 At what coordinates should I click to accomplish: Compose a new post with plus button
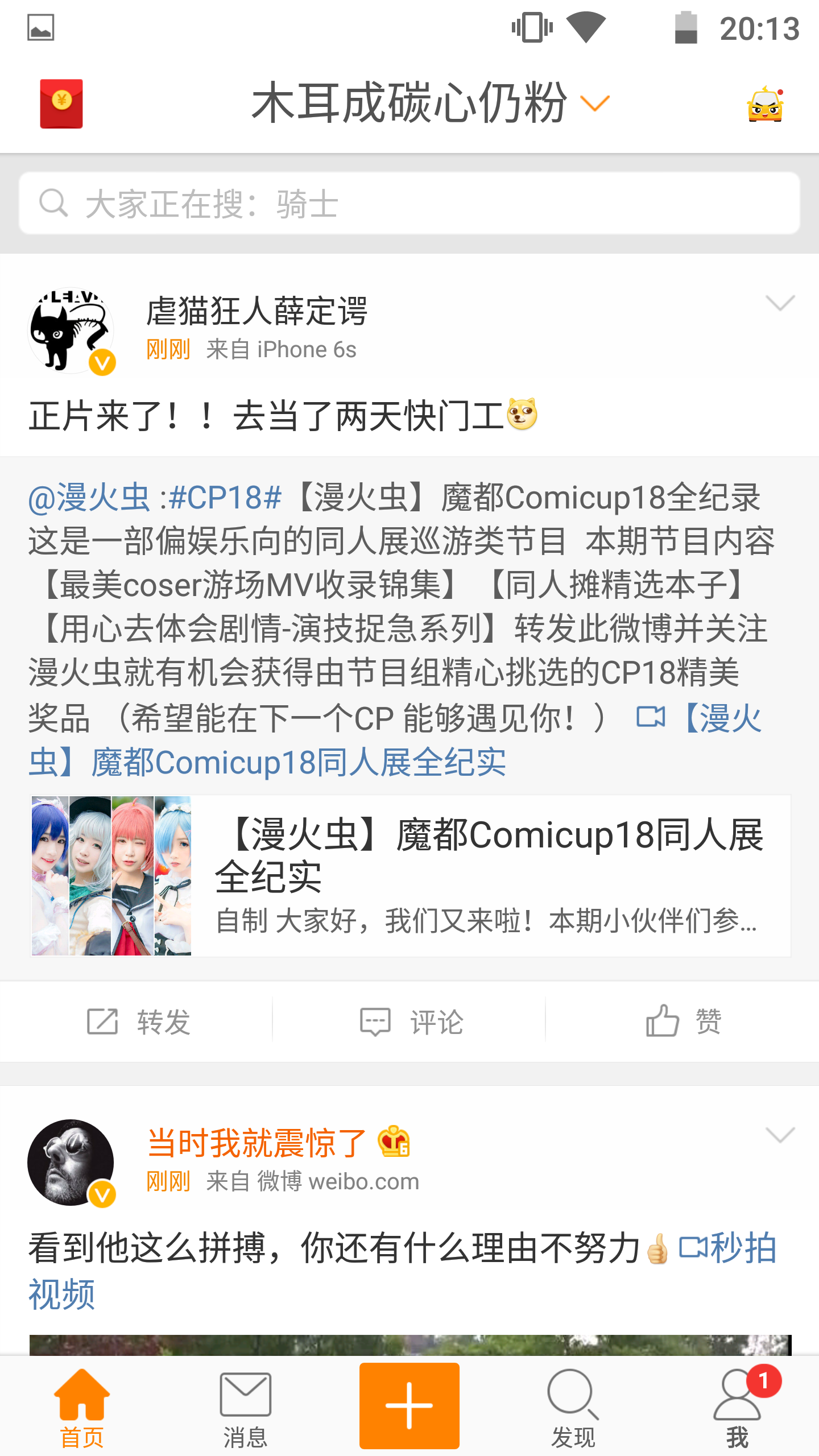point(409,1405)
